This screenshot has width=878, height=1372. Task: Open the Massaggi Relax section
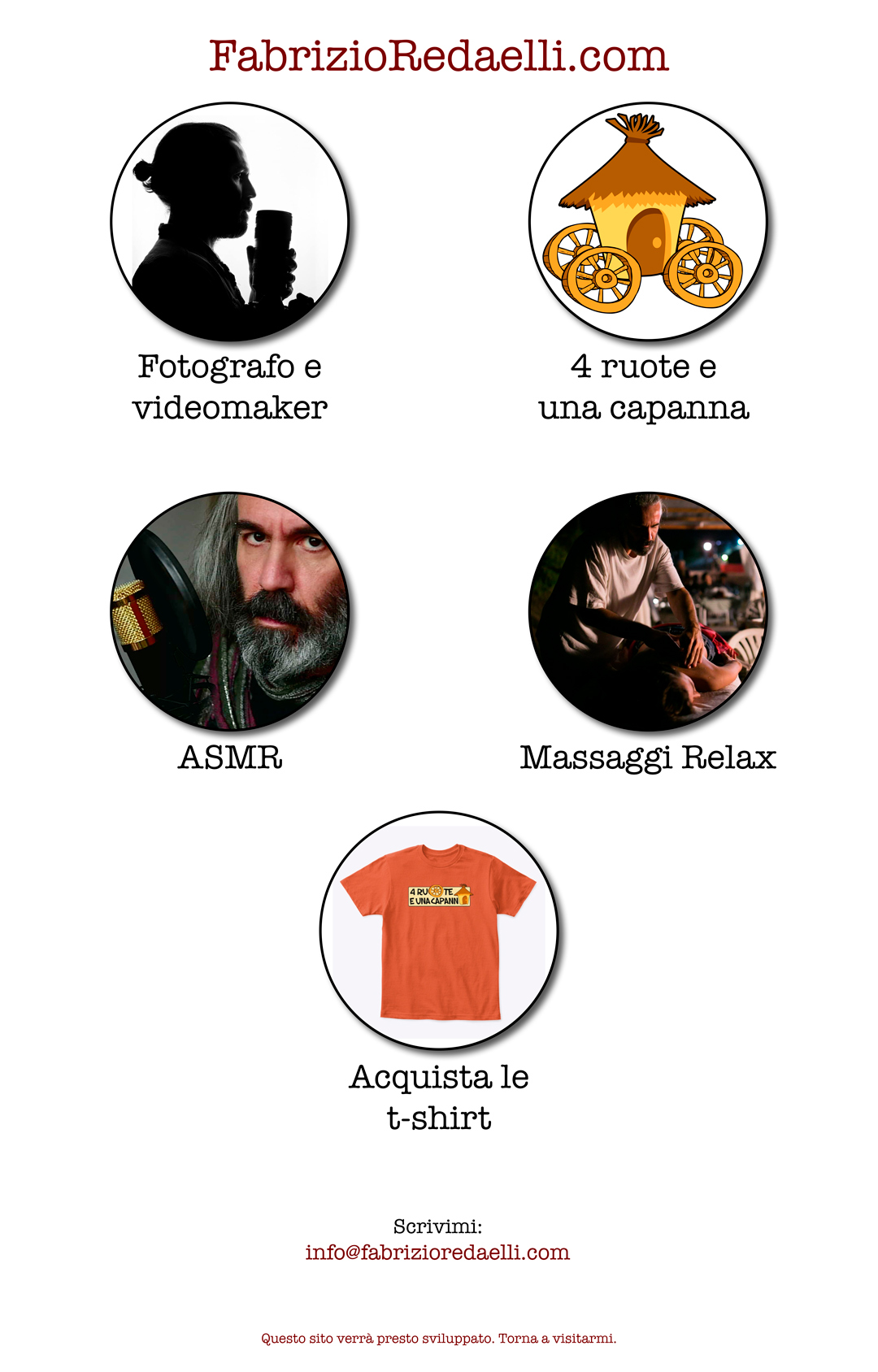648,611
